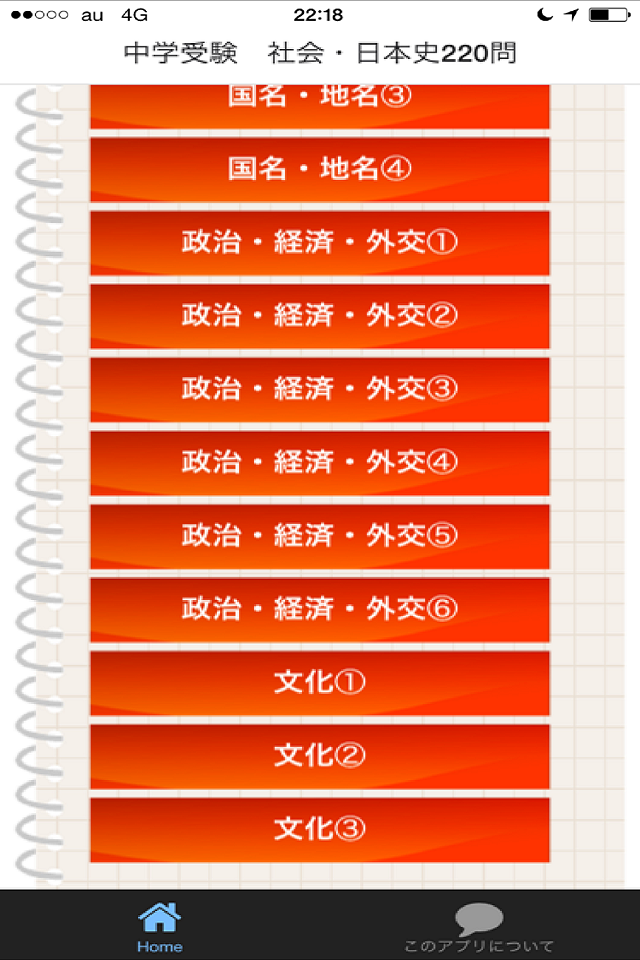Open the 国名・地名④ quiz
The width and height of the screenshot is (640, 960).
[x=319, y=169]
